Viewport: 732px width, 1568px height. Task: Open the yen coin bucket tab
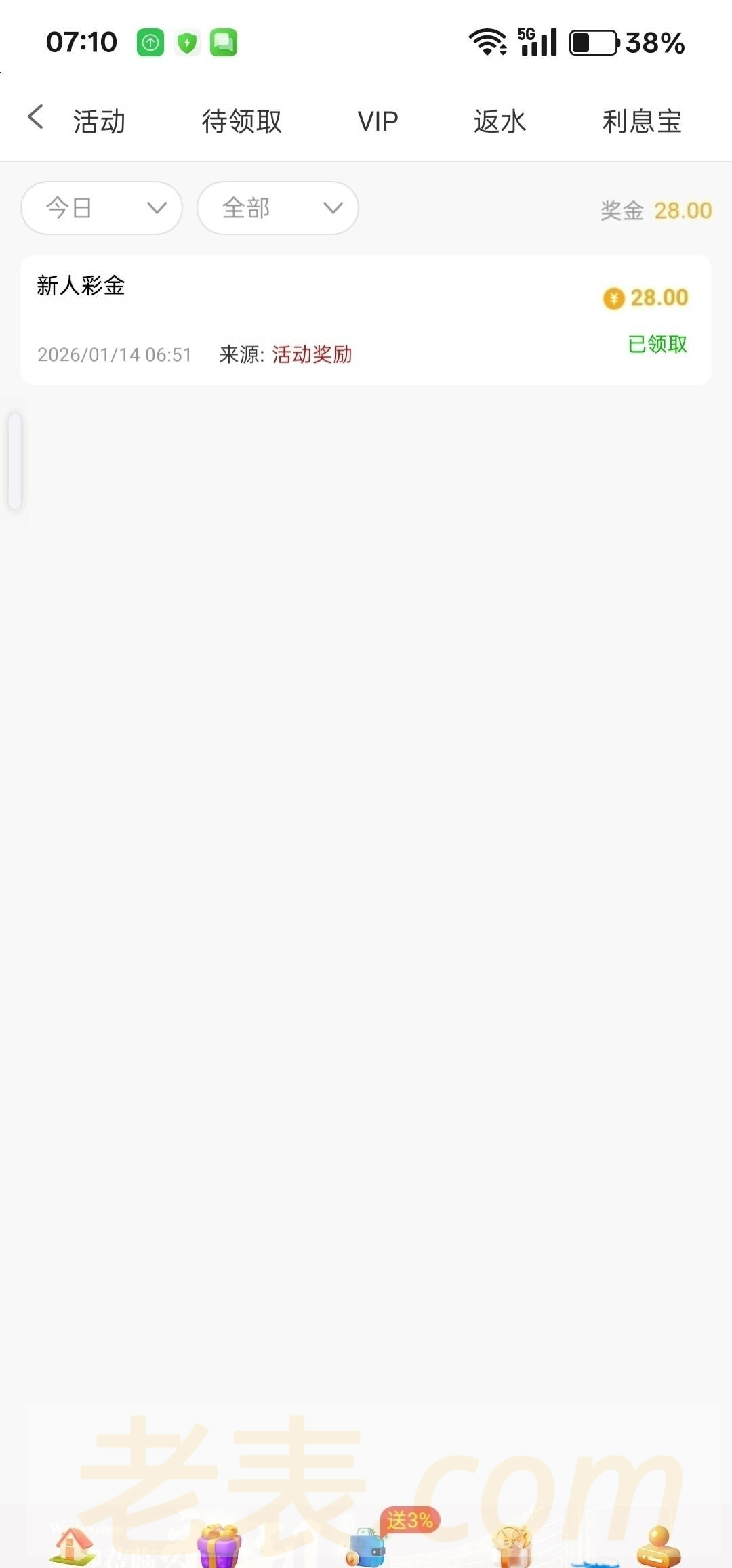tap(512, 1547)
